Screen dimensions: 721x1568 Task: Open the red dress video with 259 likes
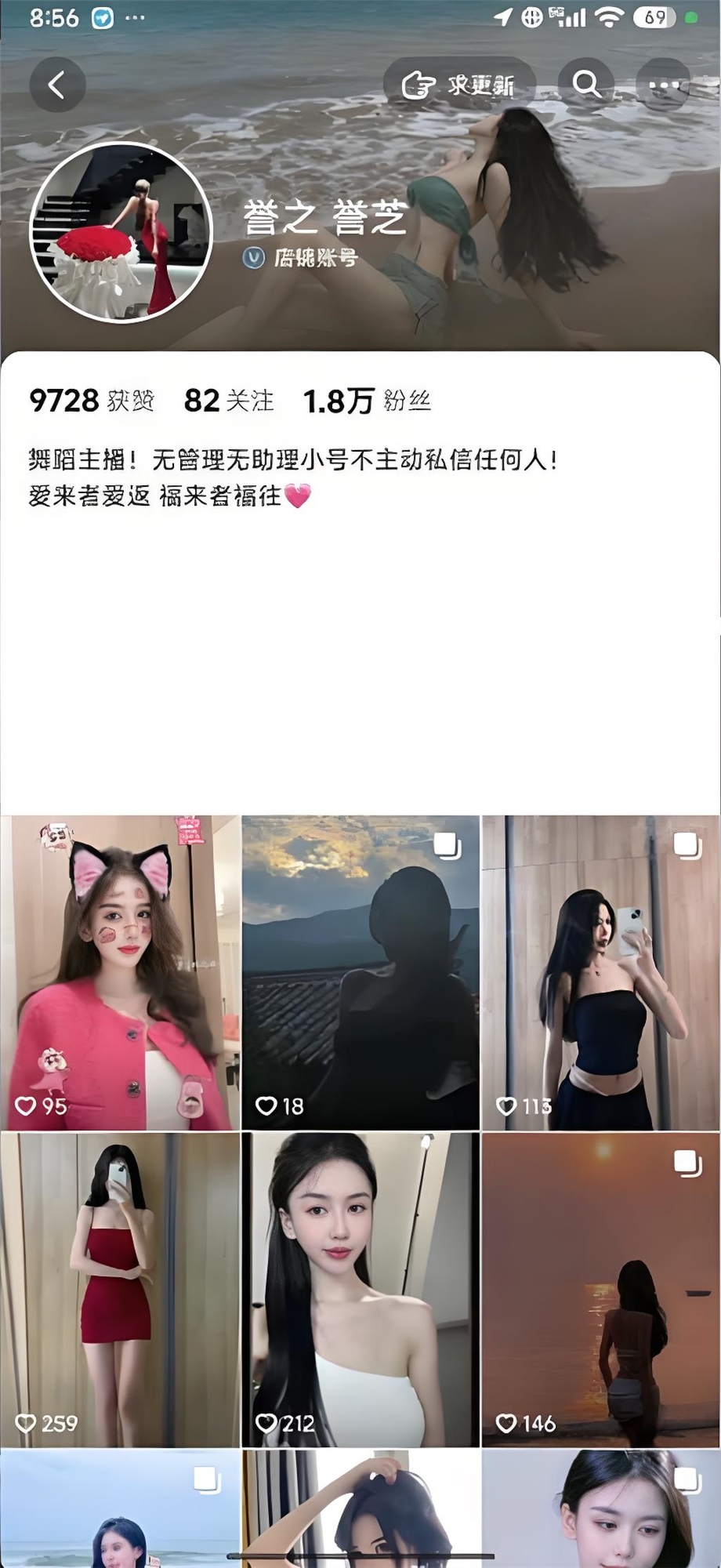point(120,1290)
